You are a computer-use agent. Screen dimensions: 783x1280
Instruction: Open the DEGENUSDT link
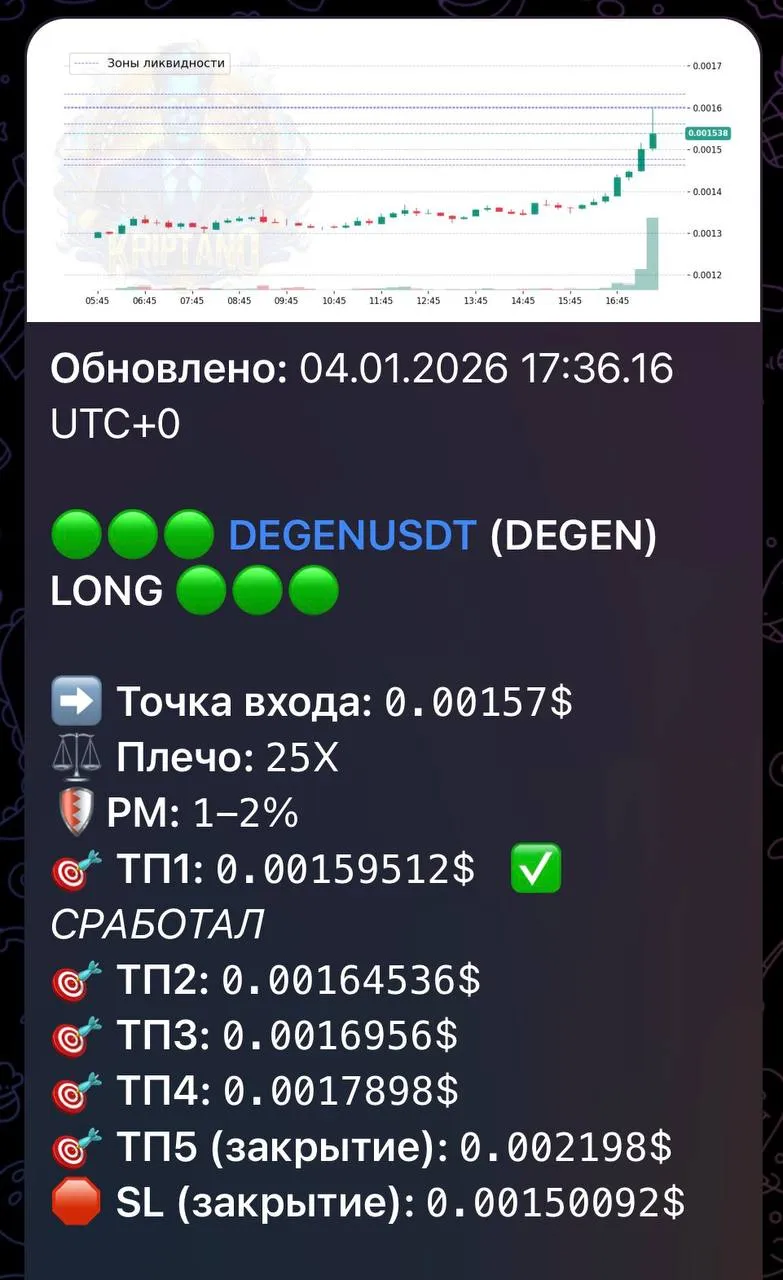coord(352,537)
